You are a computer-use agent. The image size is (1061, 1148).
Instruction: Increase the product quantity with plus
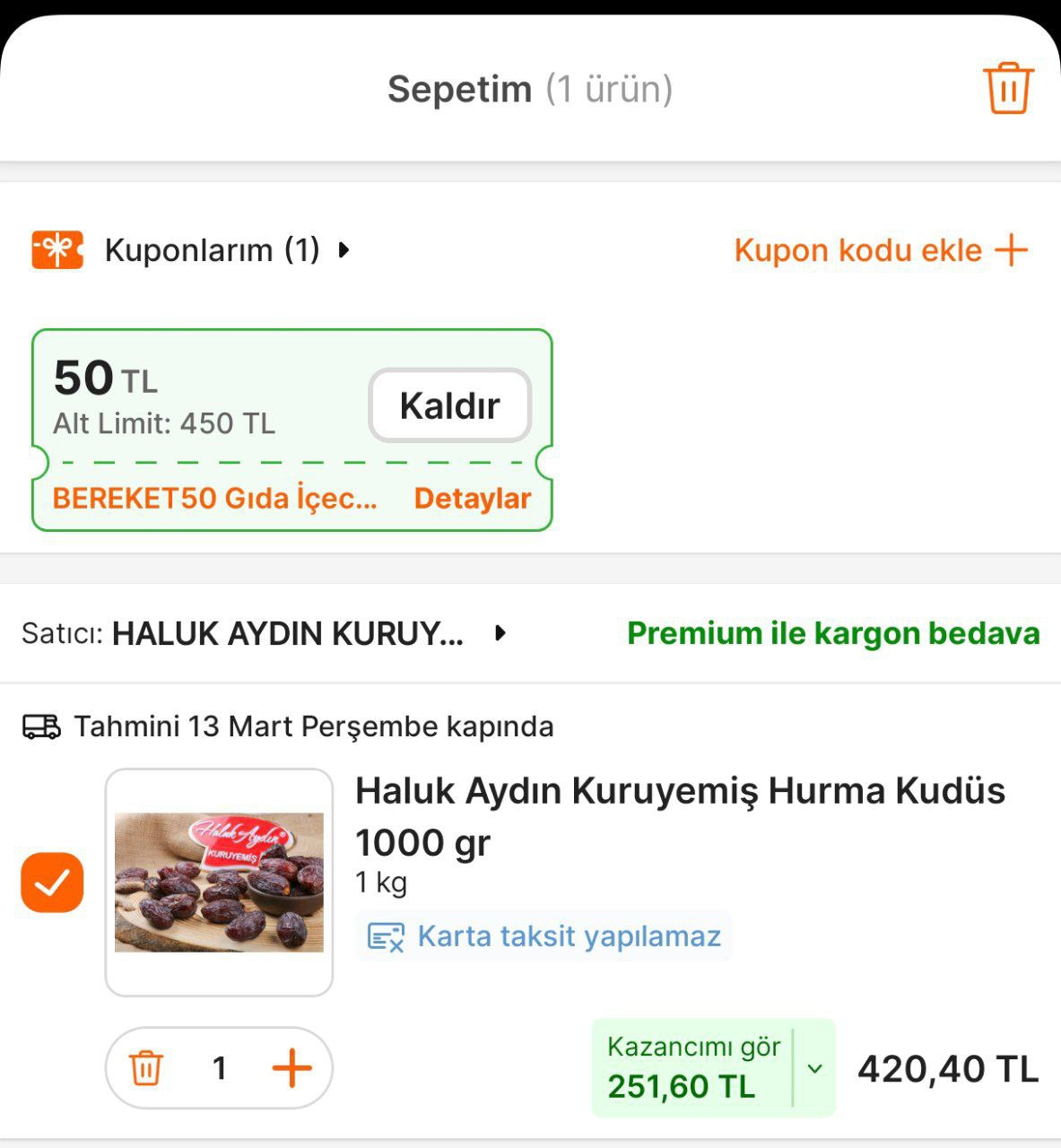291,1068
